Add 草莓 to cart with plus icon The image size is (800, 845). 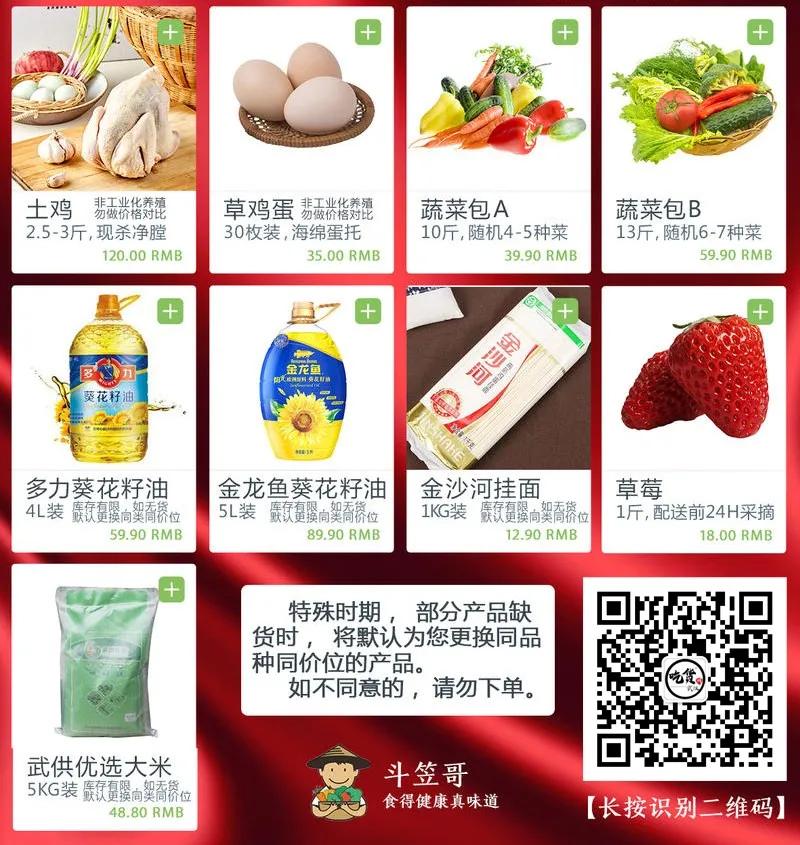[760, 310]
